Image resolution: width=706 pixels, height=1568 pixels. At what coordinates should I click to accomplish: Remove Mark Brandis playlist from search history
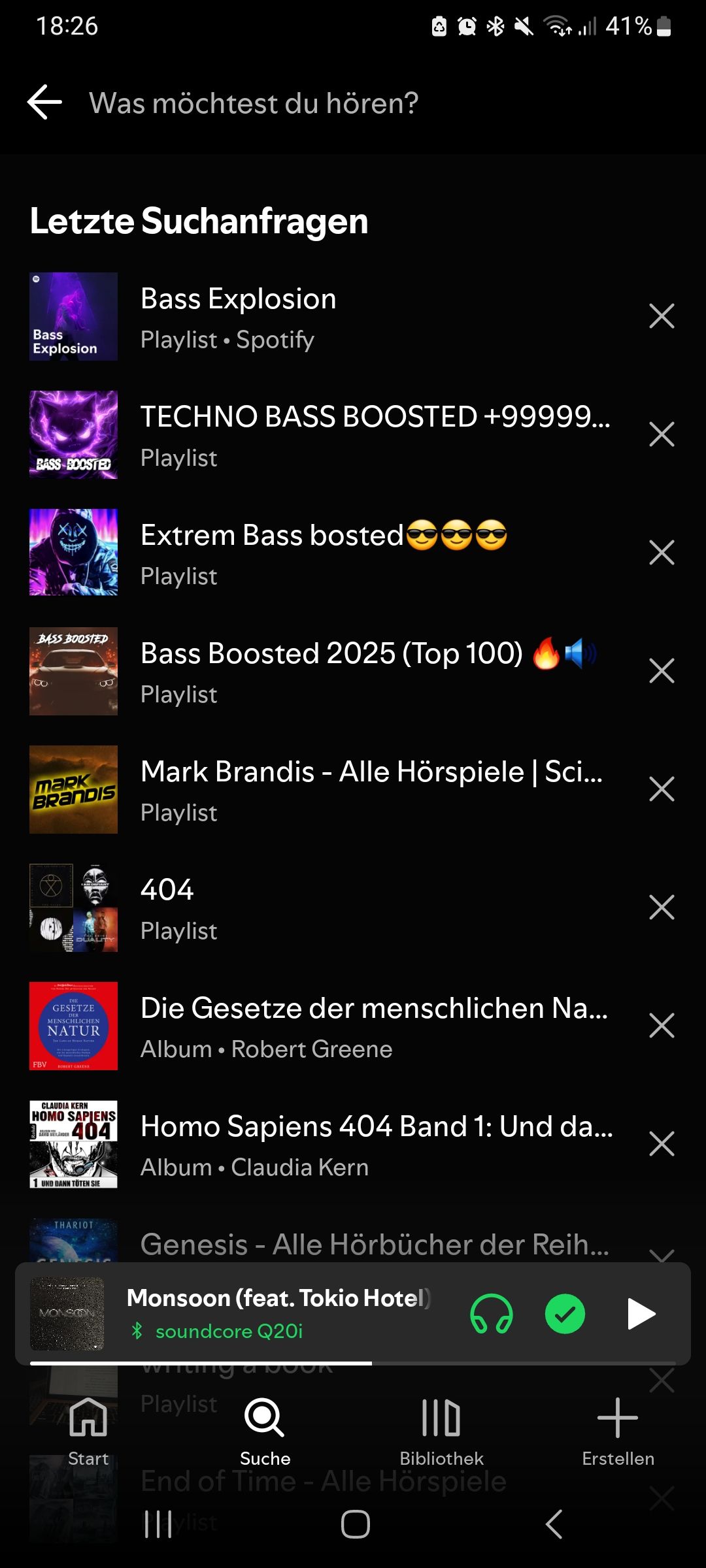(x=662, y=789)
